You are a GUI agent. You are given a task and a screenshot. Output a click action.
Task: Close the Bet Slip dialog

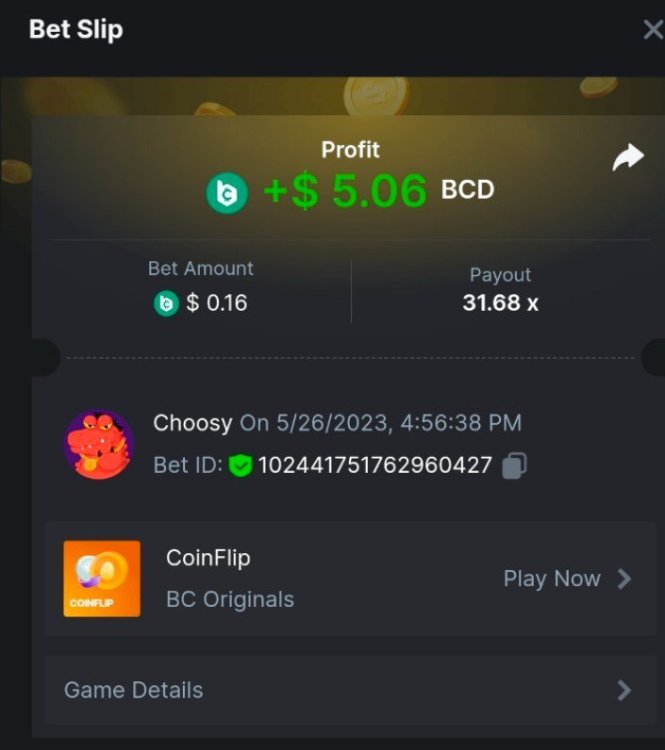click(652, 30)
